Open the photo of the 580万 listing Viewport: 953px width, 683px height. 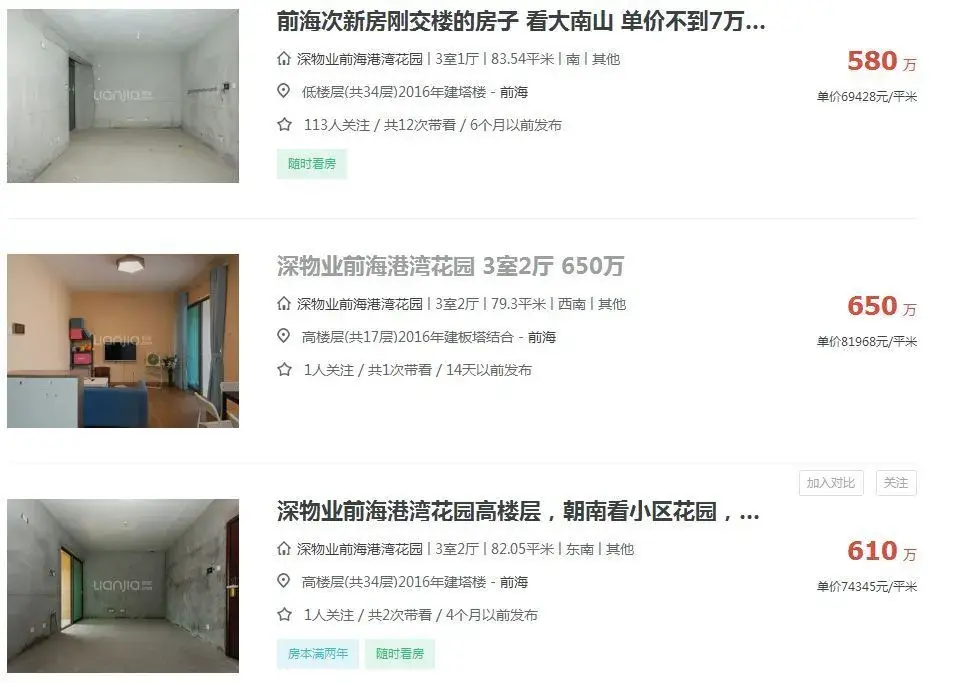[123, 96]
